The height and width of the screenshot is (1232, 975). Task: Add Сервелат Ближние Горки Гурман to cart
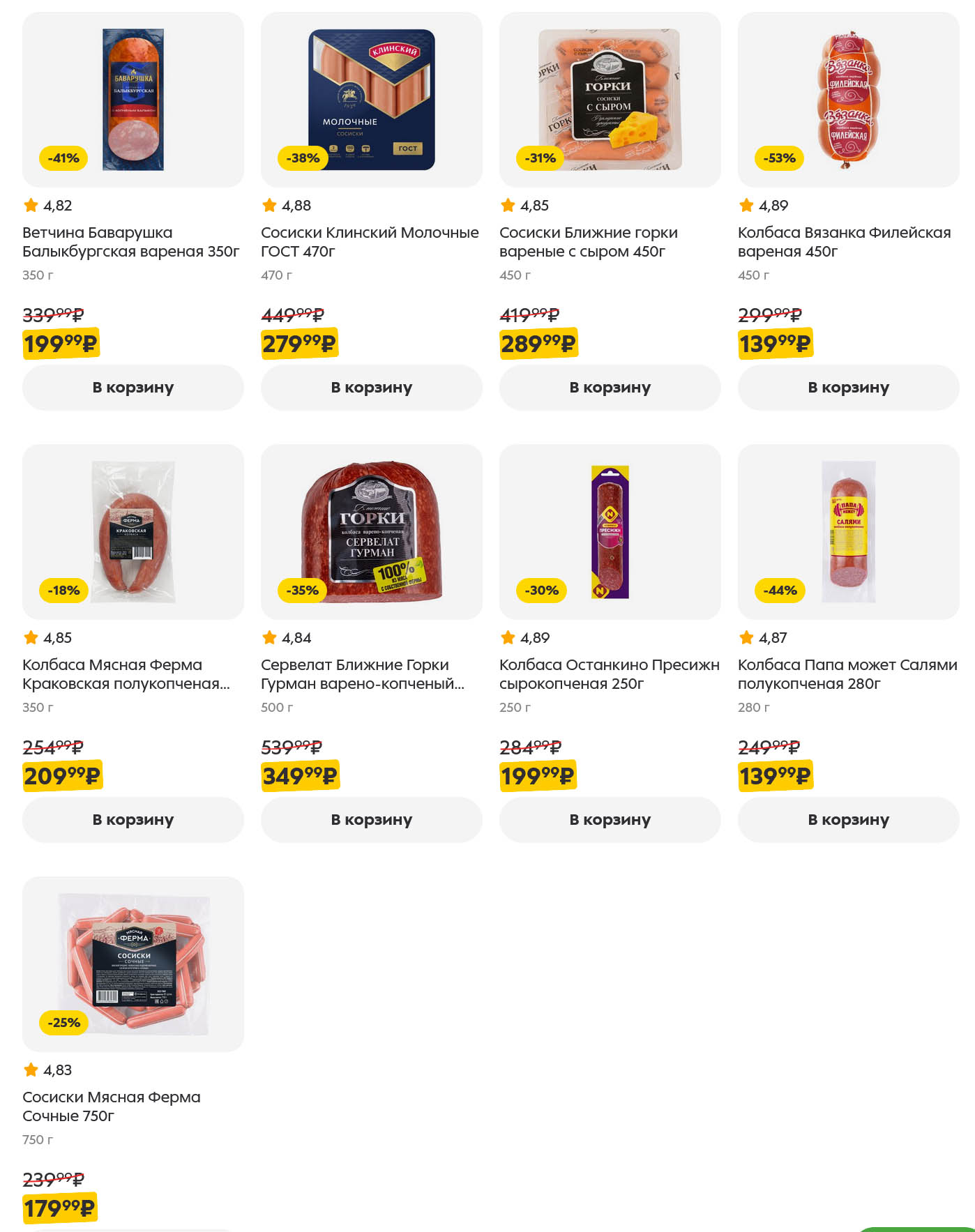pyautogui.click(x=371, y=819)
